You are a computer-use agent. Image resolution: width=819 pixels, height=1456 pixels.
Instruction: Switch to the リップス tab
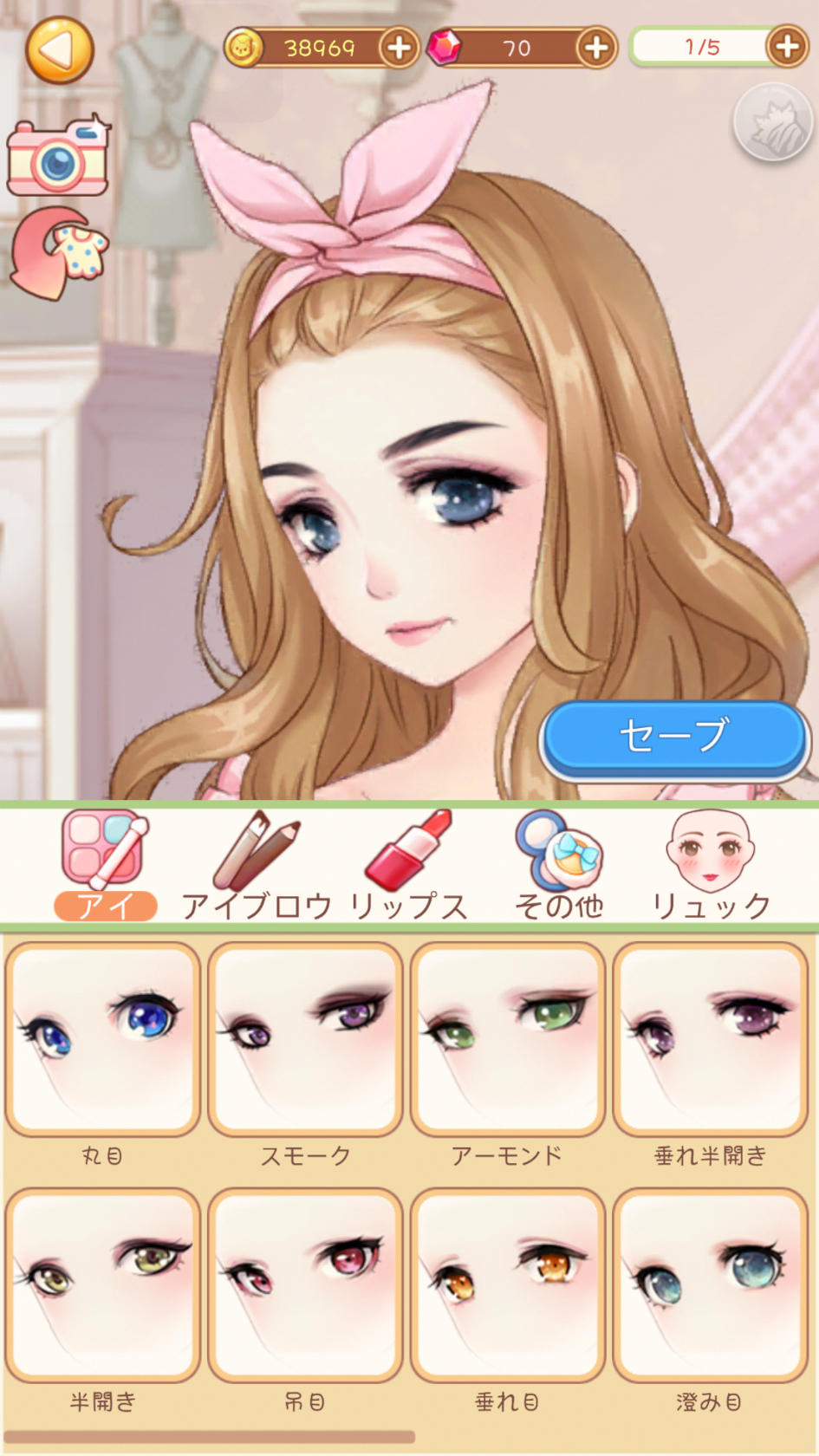pos(409,865)
